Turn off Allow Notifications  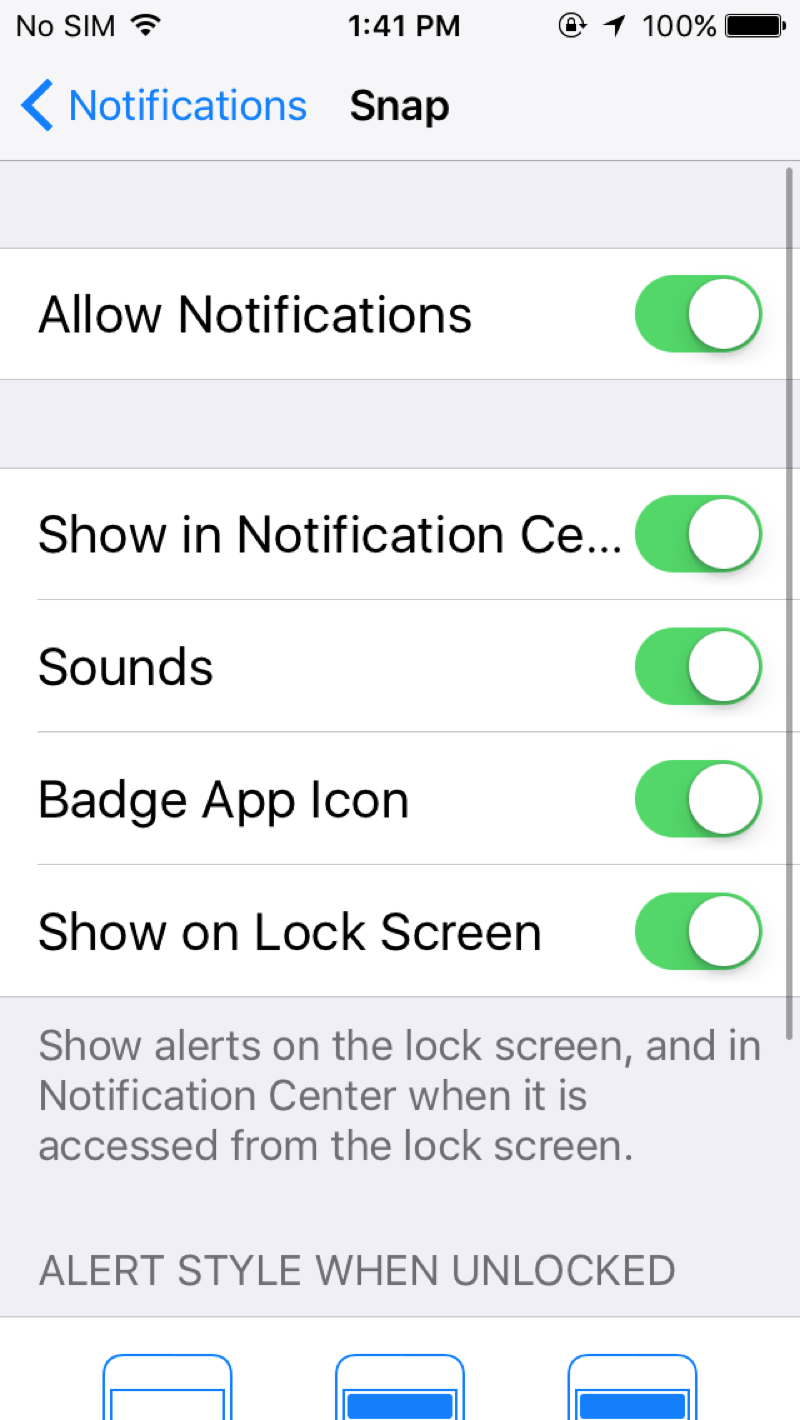pyautogui.click(x=698, y=314)
